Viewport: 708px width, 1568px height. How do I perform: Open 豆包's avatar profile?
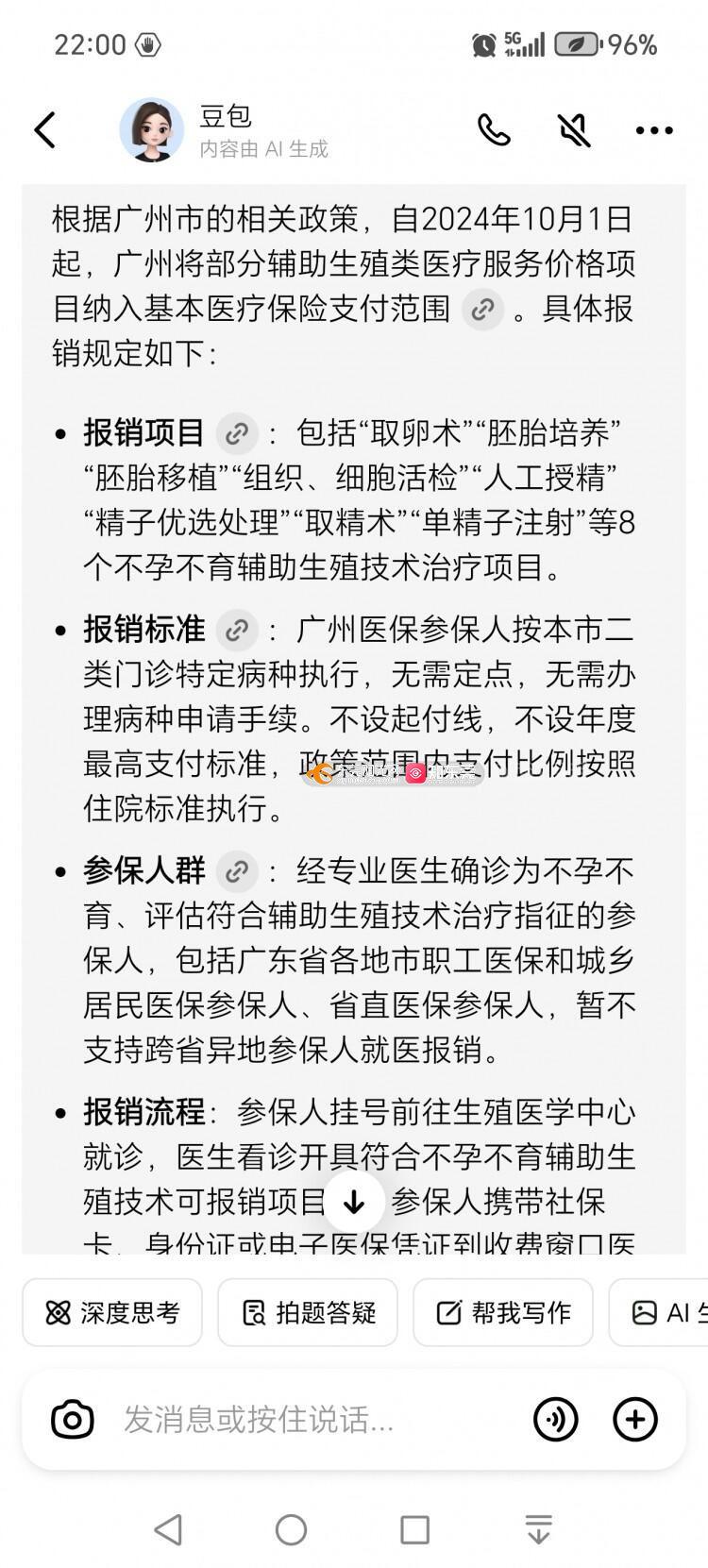tap(151, 130)
